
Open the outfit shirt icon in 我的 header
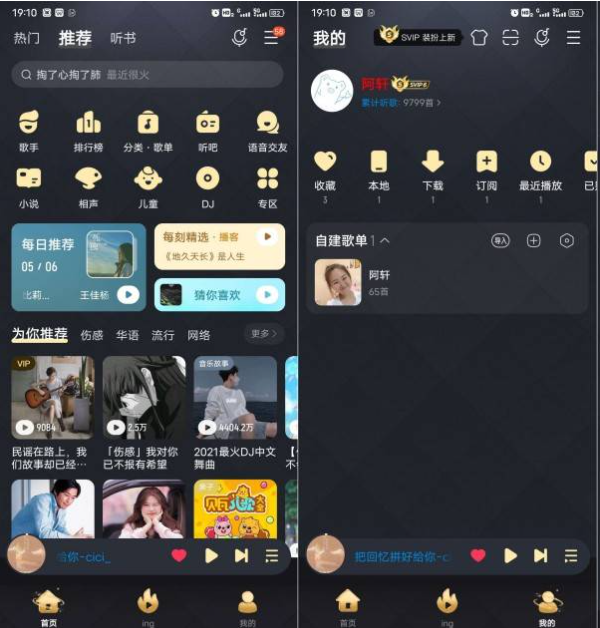coord(478,38)
